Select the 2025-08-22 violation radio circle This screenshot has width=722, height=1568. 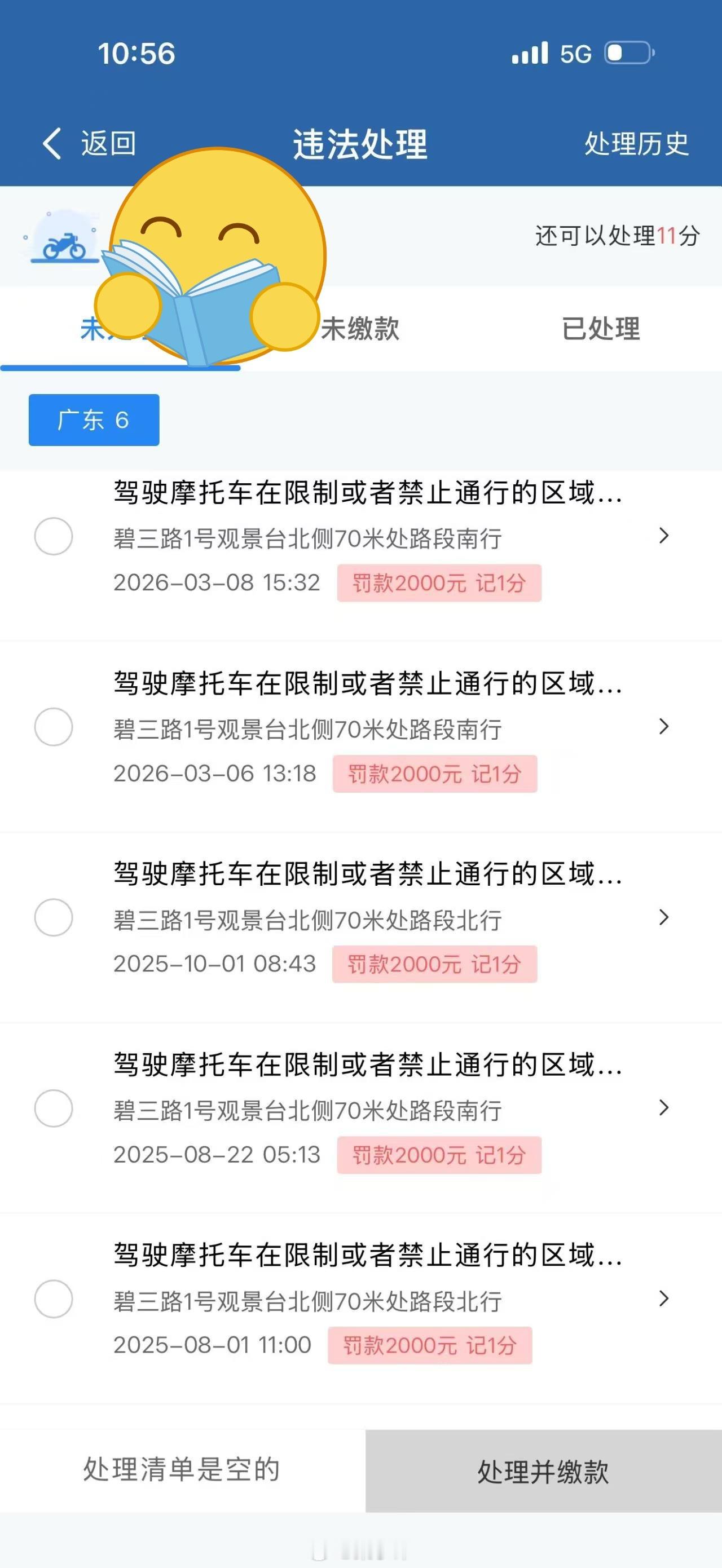pos(54,1108)
